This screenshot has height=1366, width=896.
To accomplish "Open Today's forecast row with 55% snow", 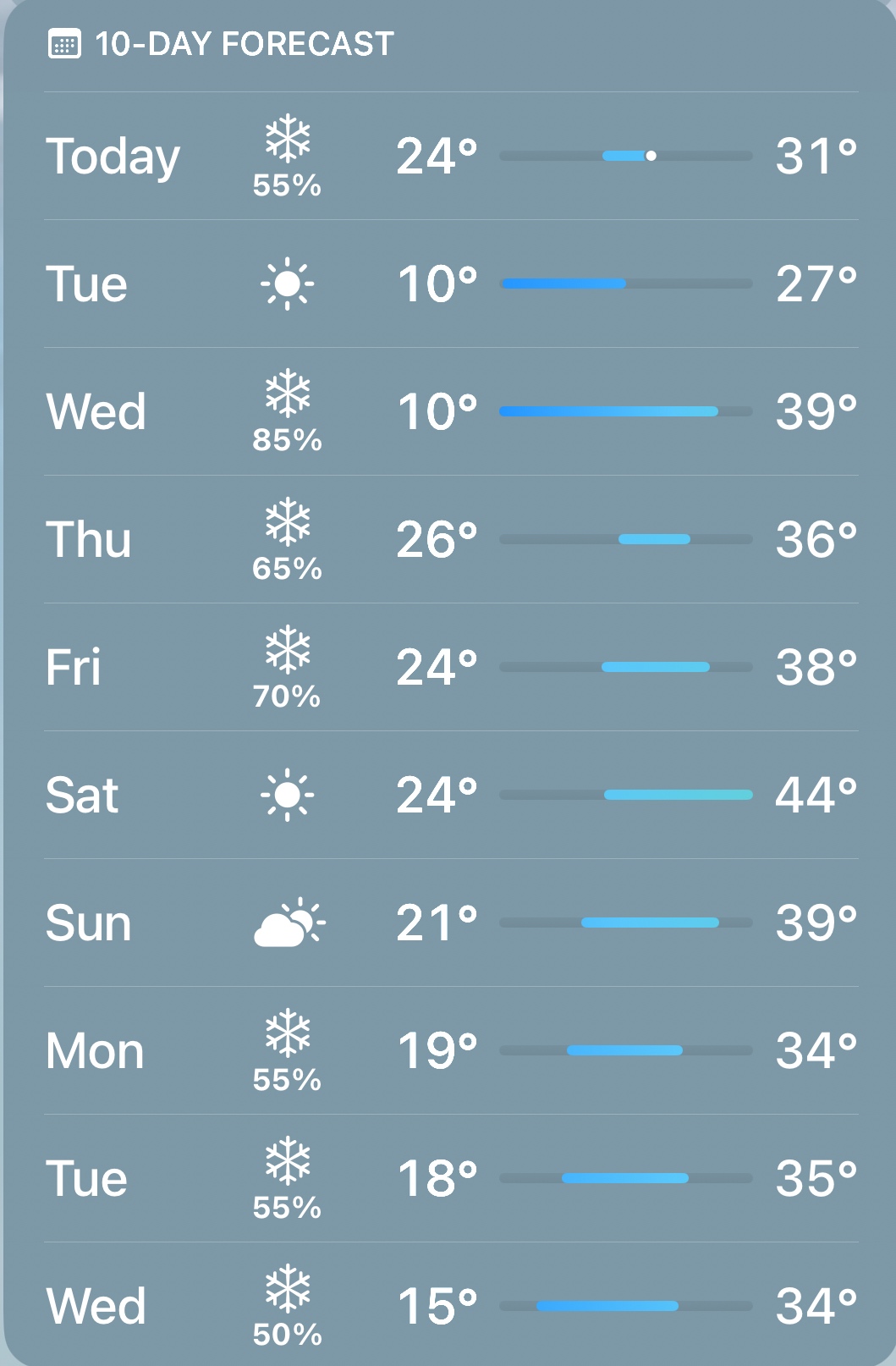I will tap(450, 157).
